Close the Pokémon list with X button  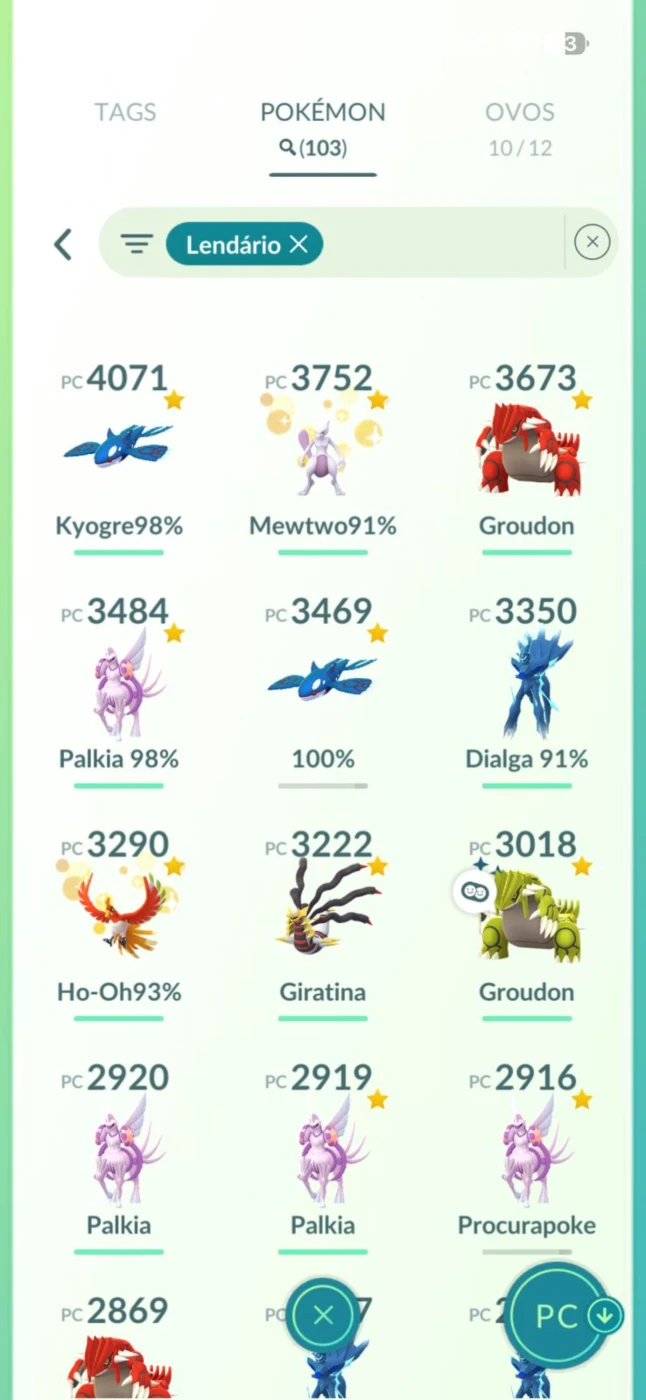tap(323, 1315)
